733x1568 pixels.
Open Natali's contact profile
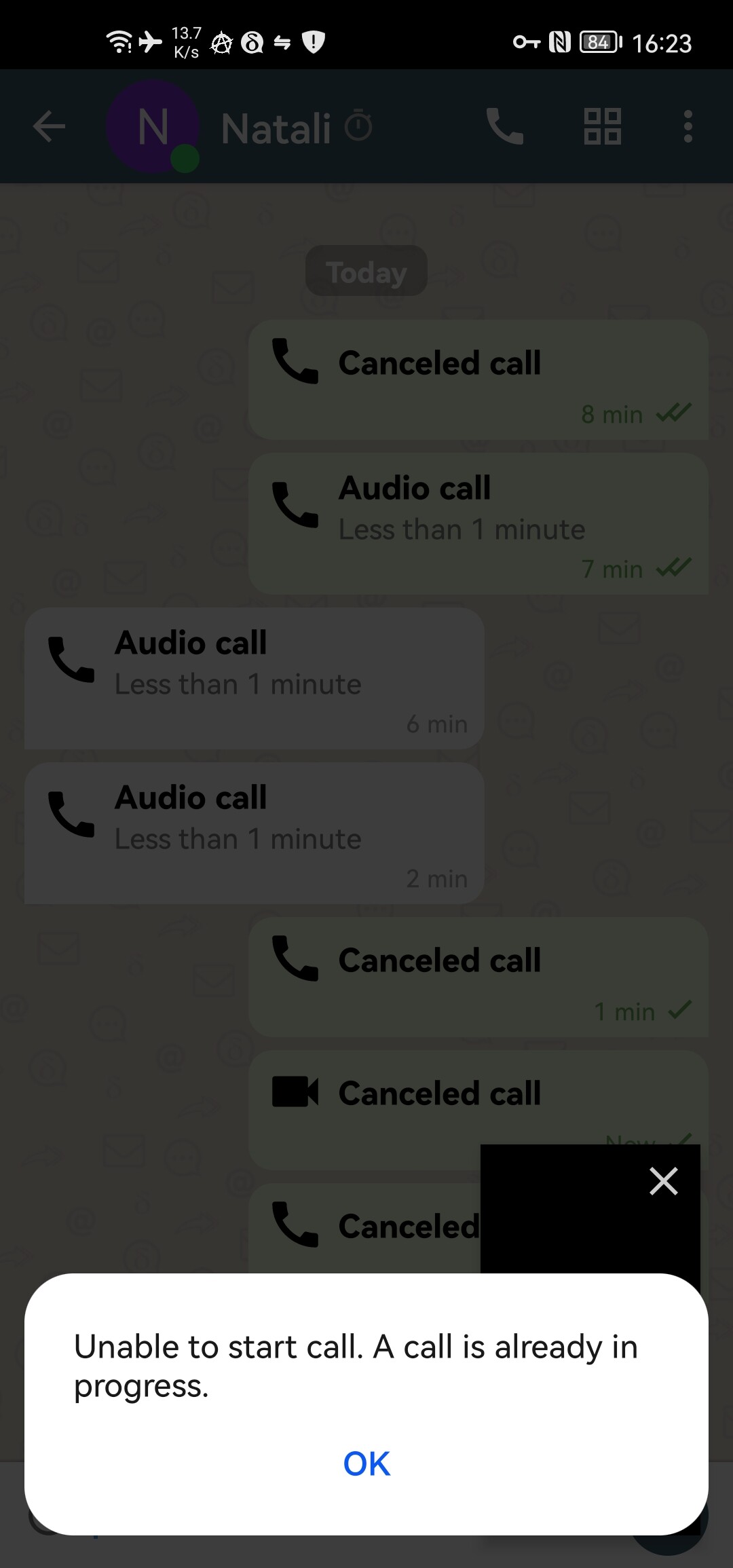(x=276, y=128)
